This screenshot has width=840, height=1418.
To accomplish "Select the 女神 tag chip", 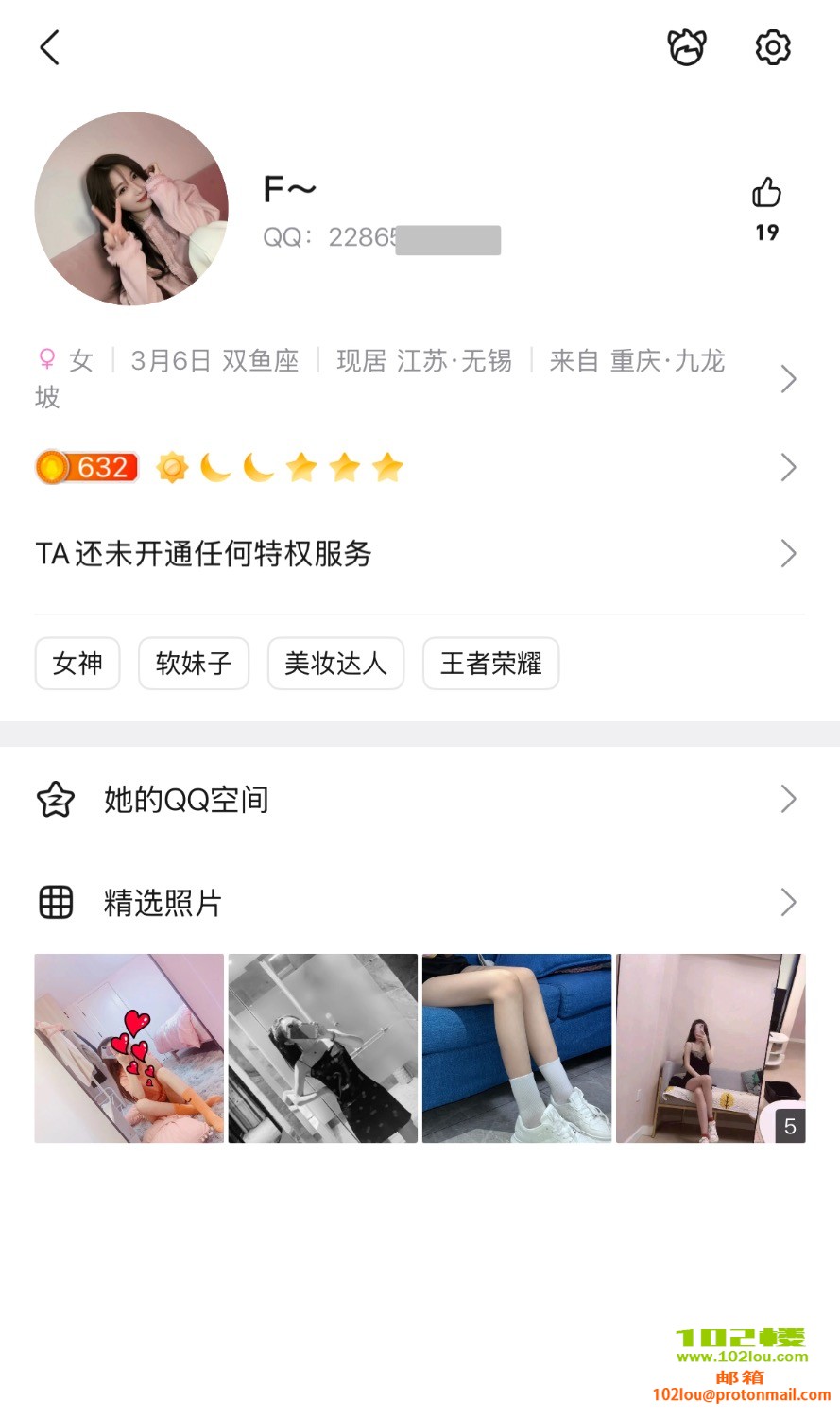I will pos(77,664).
